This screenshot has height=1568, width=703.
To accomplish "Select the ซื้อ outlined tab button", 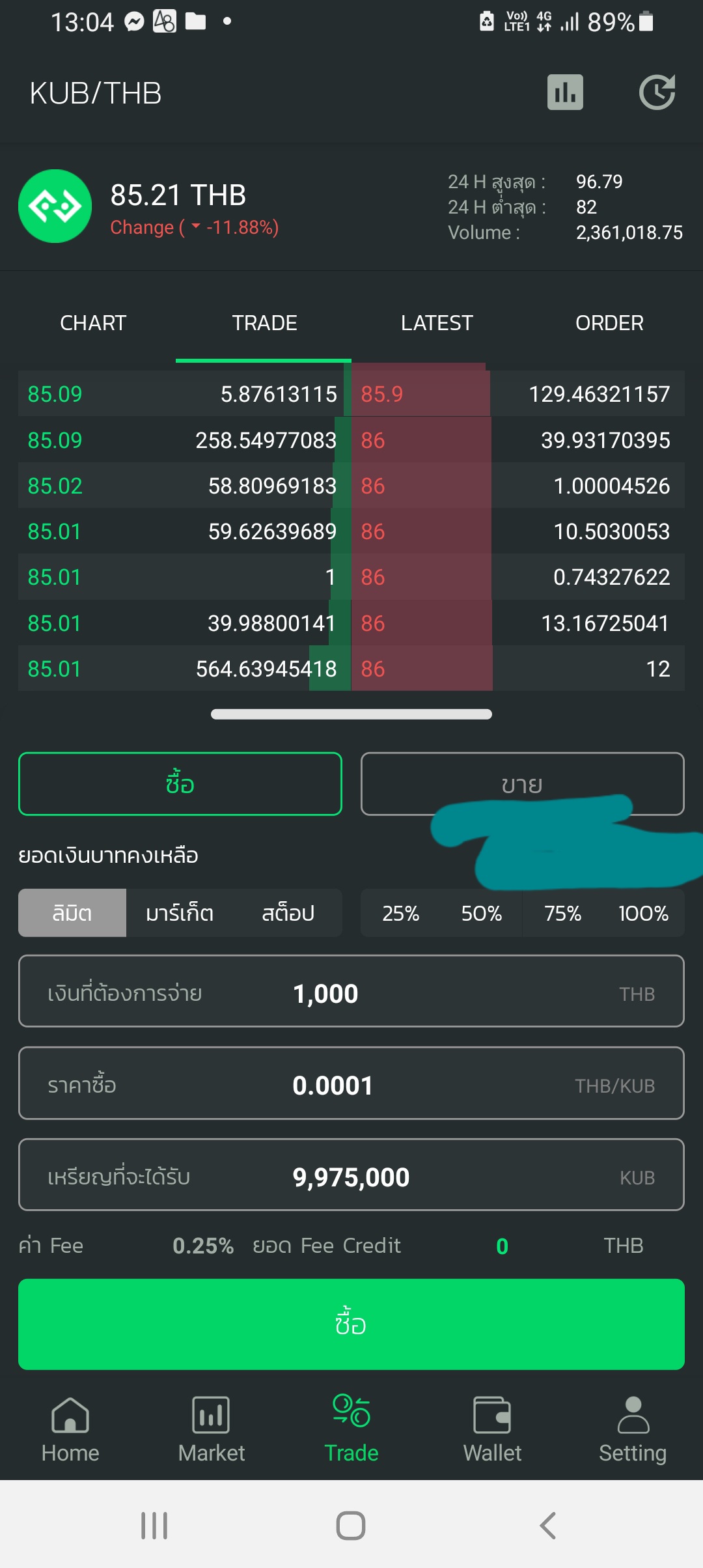I will [180, 784].
